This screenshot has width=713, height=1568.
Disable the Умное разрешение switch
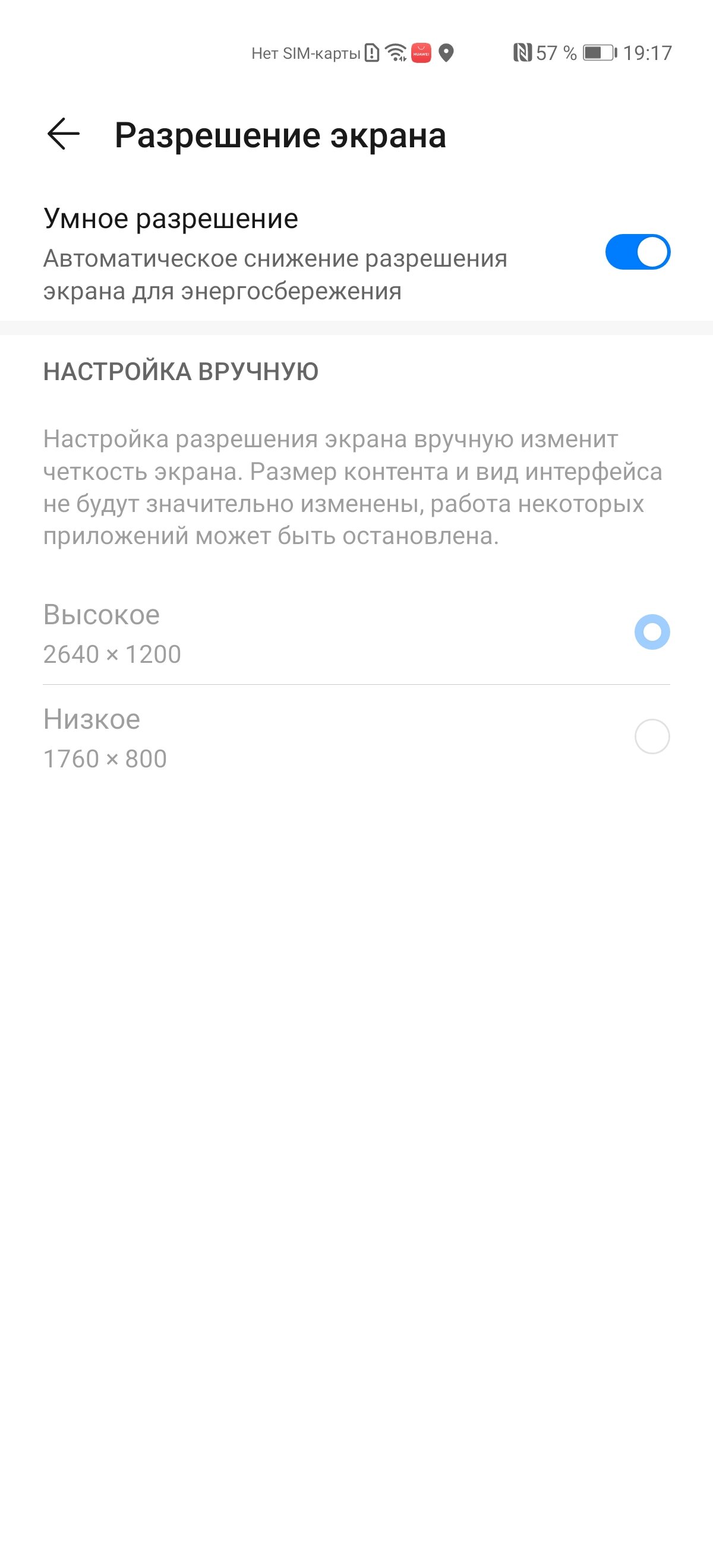pos(637,252)
